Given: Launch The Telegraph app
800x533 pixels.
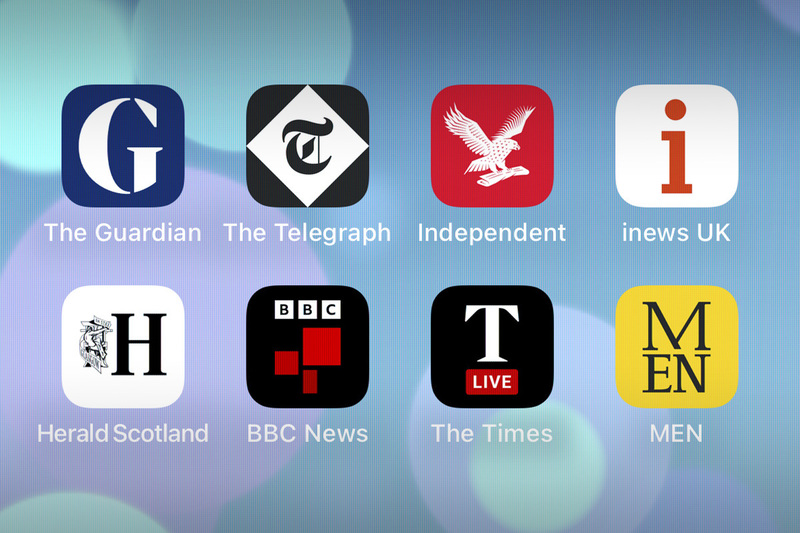Looking at the screenshot, I should tap(307, 146).
